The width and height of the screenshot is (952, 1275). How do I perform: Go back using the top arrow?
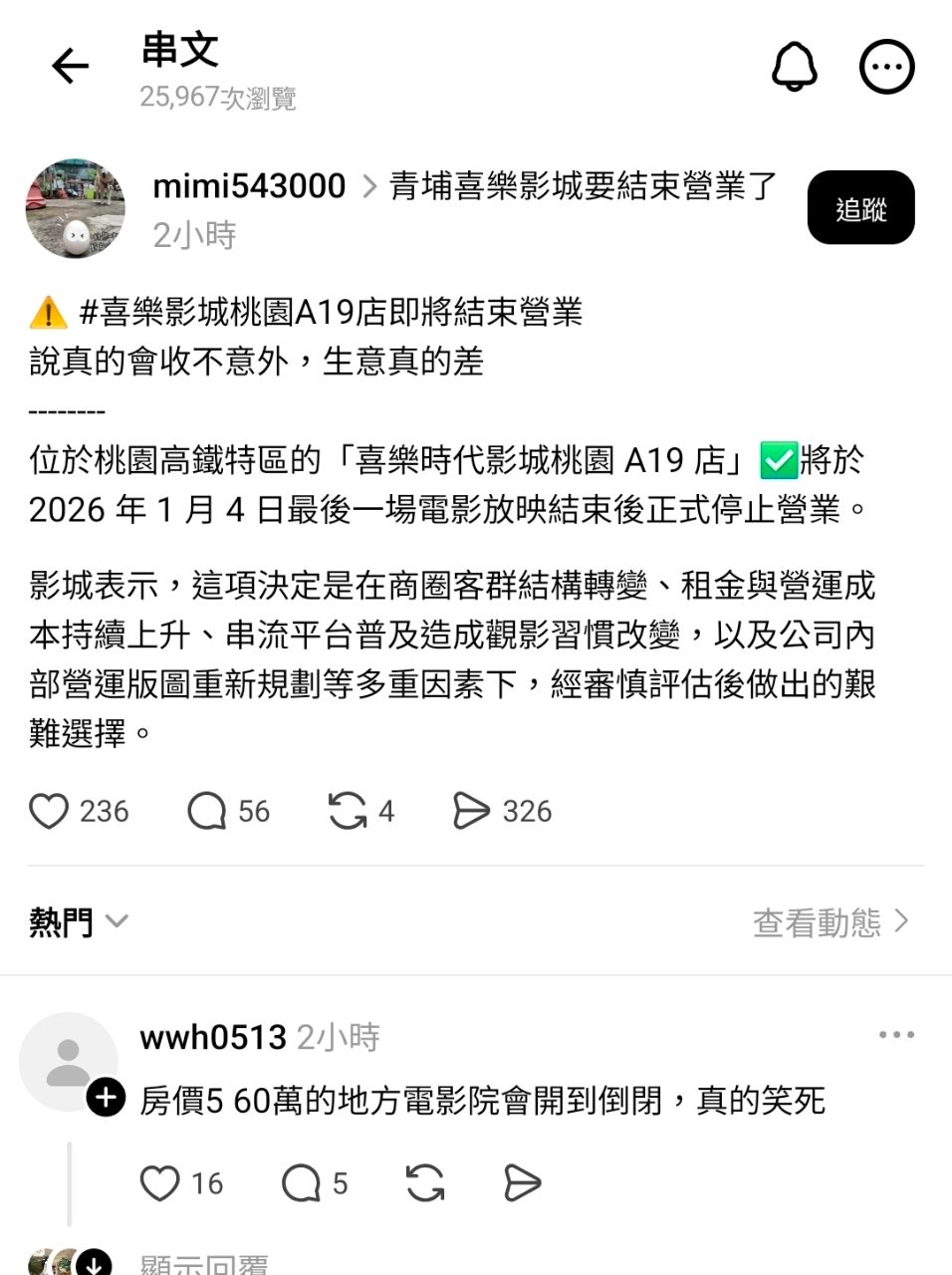point(70,67)
